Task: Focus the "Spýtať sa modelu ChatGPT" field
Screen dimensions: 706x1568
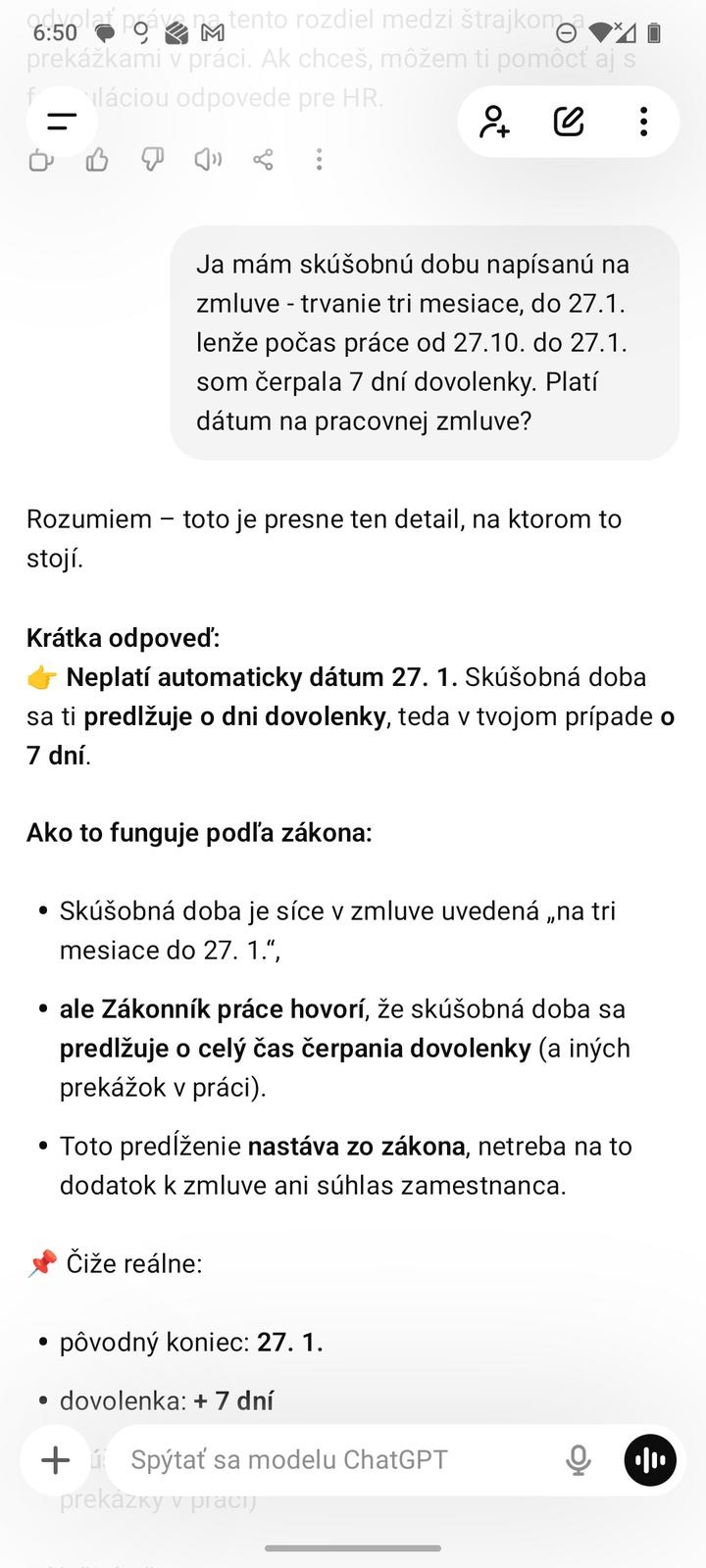Action: [x=333, y=1460]
